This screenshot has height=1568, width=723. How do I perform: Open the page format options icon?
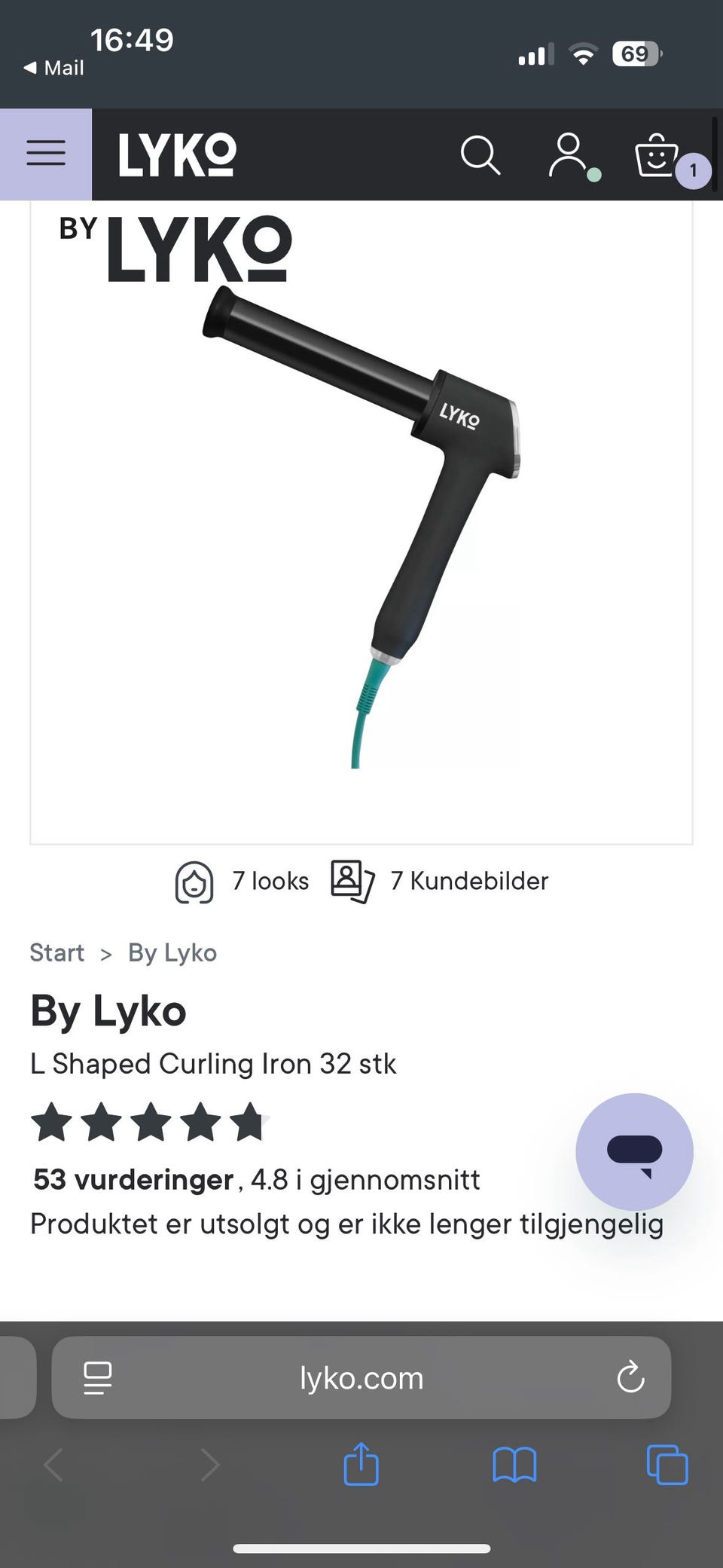97,1378
